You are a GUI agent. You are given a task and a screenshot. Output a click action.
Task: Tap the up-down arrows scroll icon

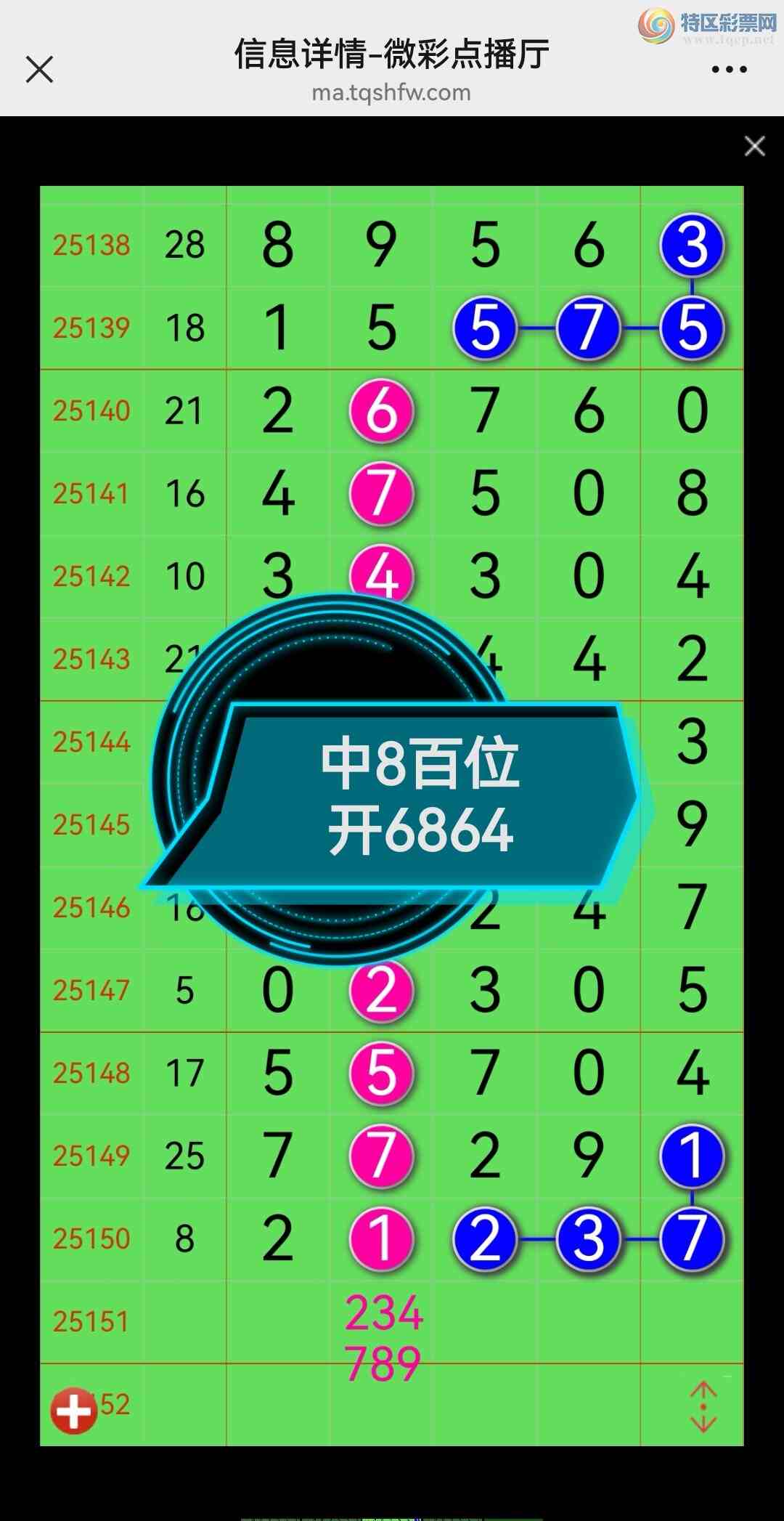pos(703,1407)
